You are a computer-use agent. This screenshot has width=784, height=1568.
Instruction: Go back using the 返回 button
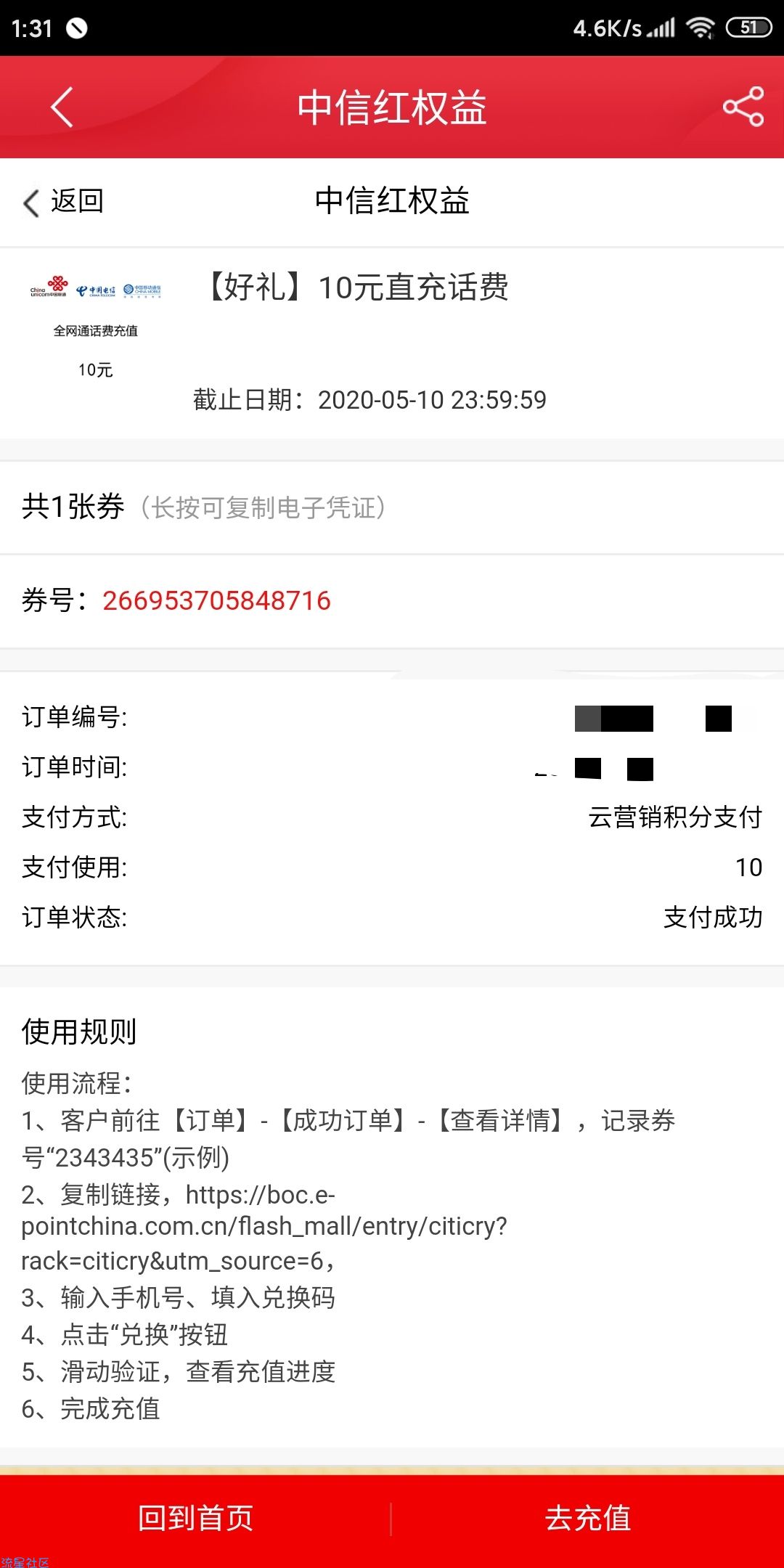(64, 202)
